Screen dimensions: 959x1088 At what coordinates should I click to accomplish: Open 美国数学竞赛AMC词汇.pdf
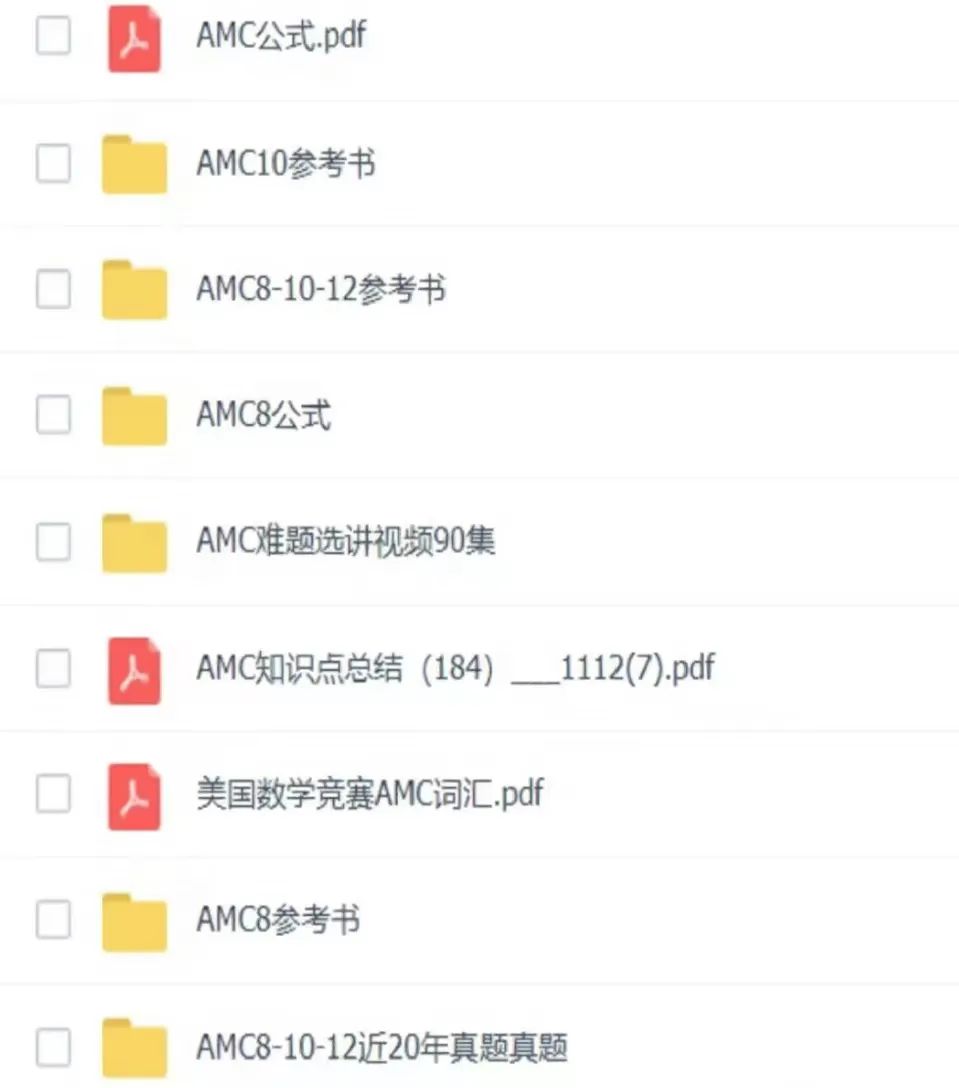click(370, 794)
